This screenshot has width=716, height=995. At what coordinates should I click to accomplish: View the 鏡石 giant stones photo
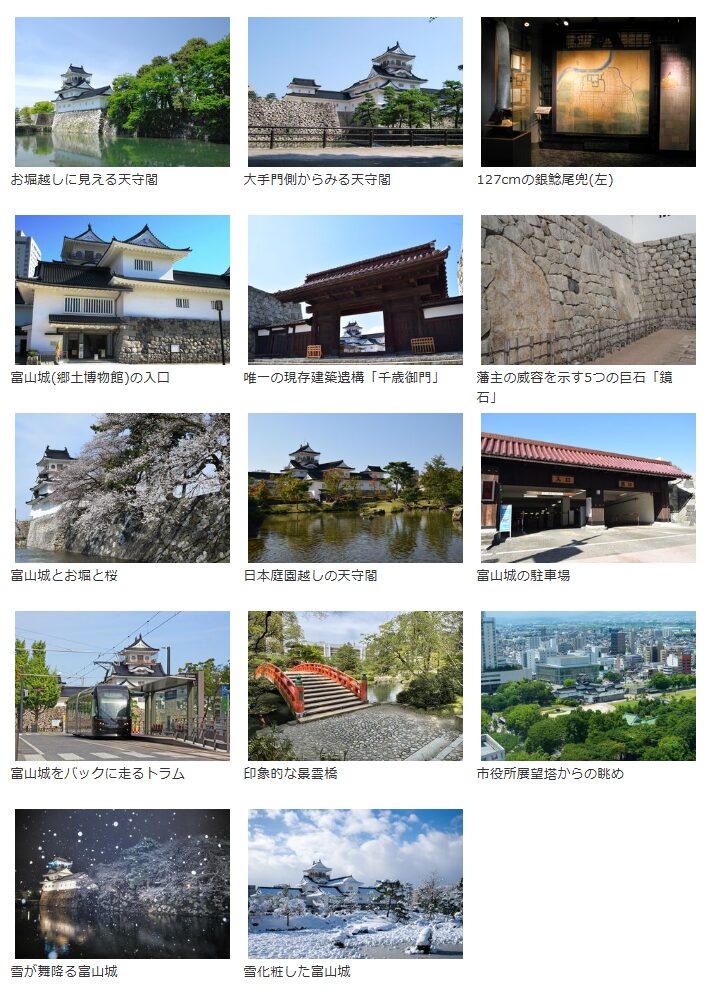click(588, 289)
